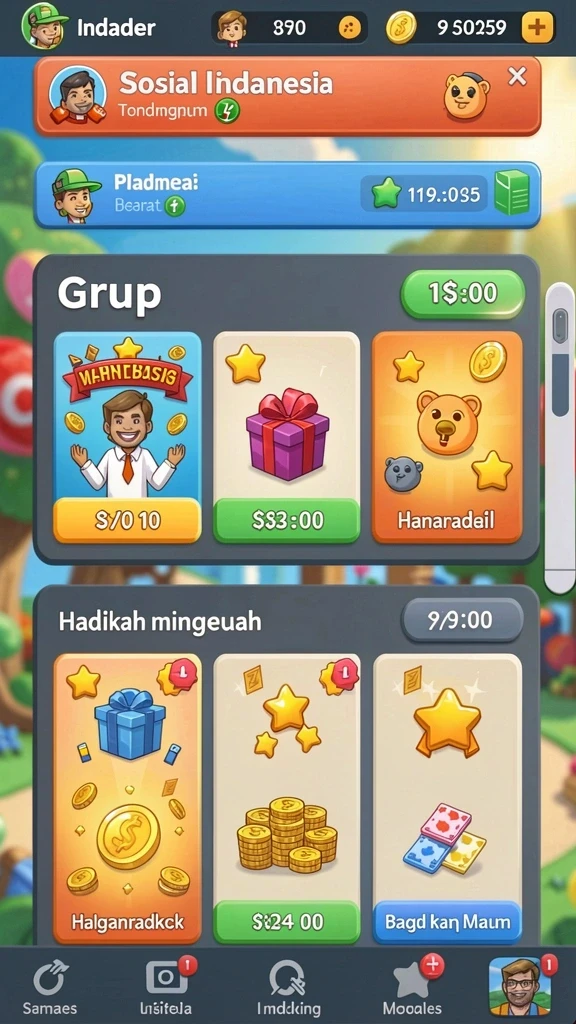Tap the Bagd kan Maum button
Screen dimensions: 576x1024
(447, 922)
